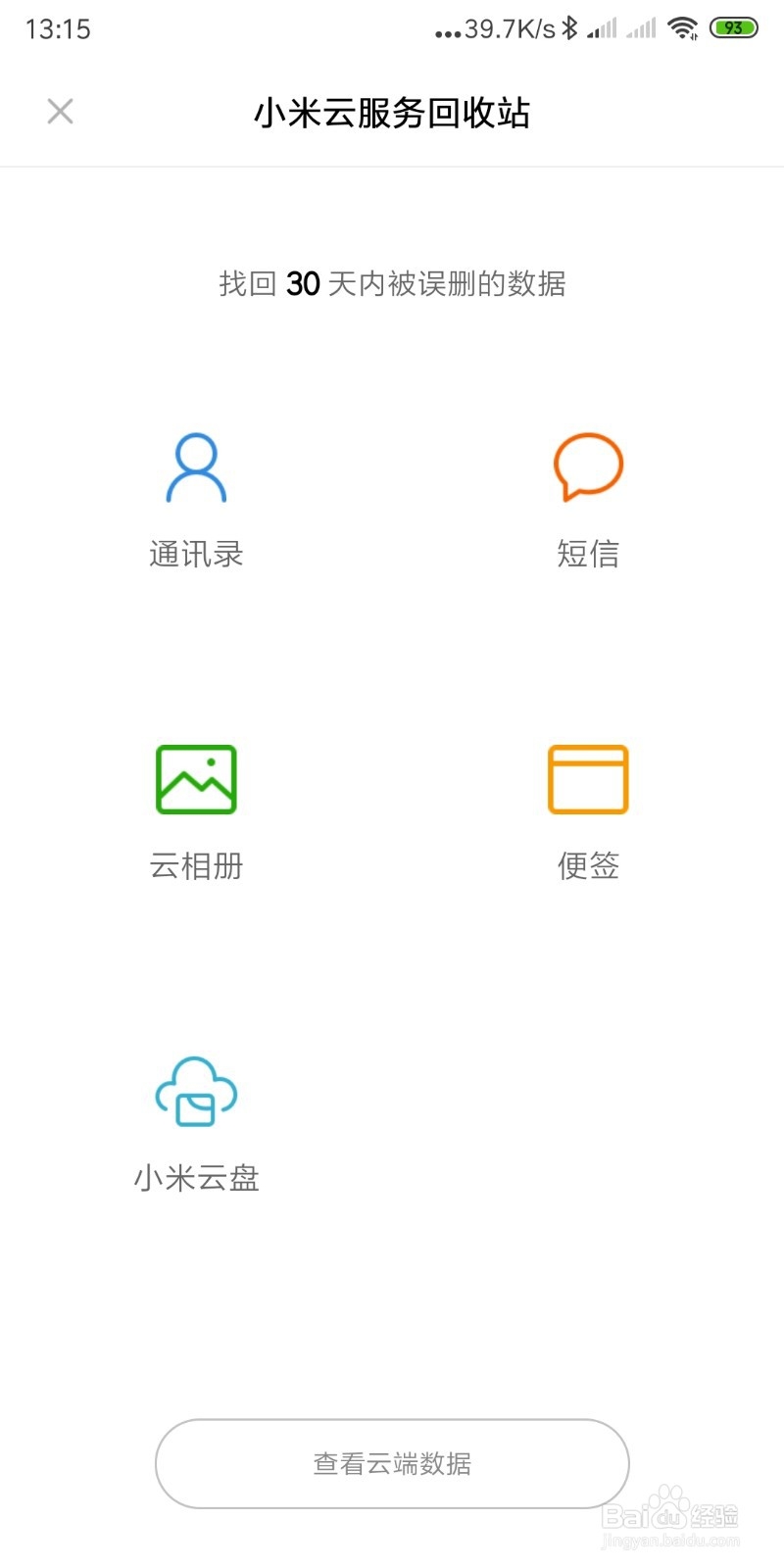Tap the green photo icon above 云相册

(196, 779)
